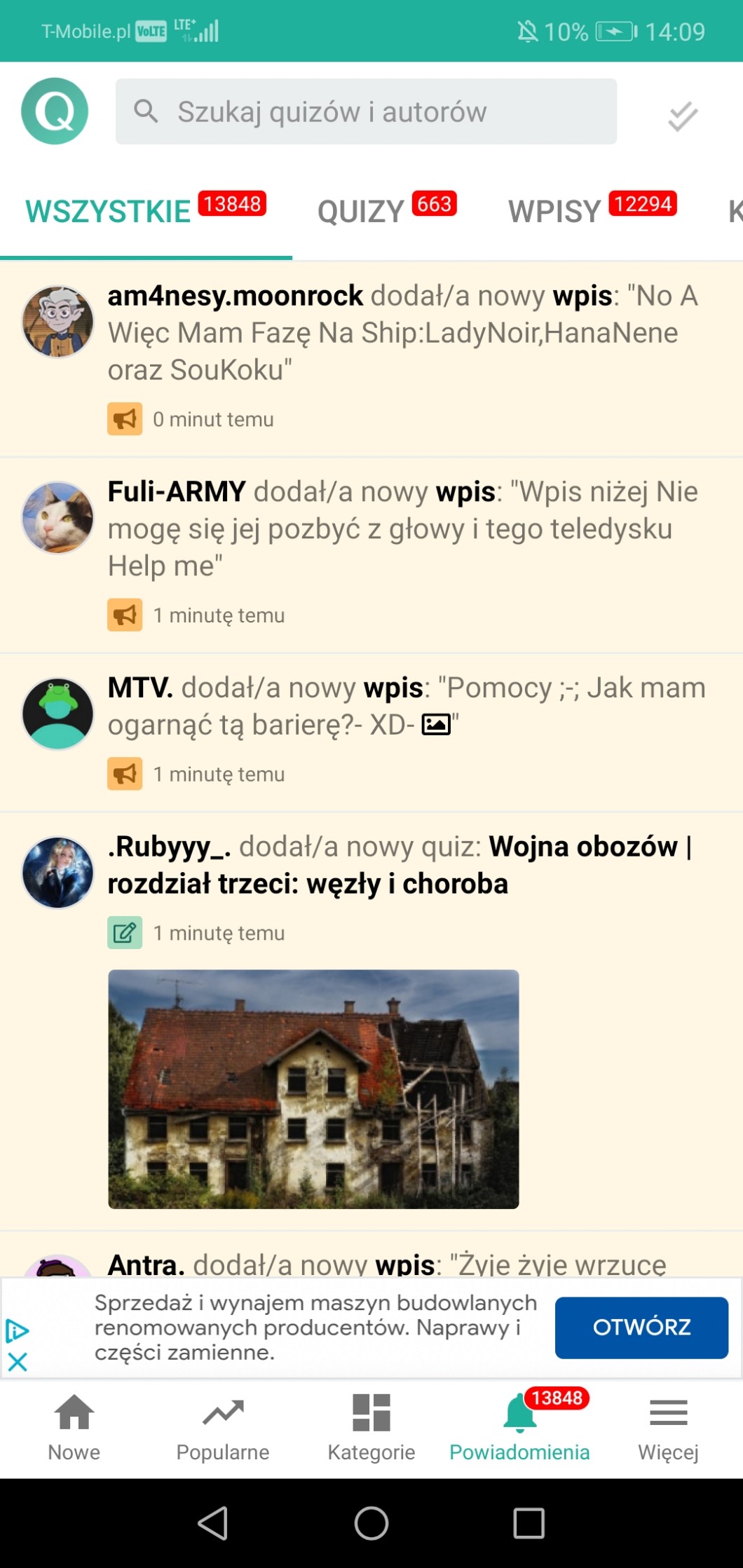Open .Rubyyy_.'s quiz Wojna obozów
This screenshot has width=743, height=1568.
point(400,865)
